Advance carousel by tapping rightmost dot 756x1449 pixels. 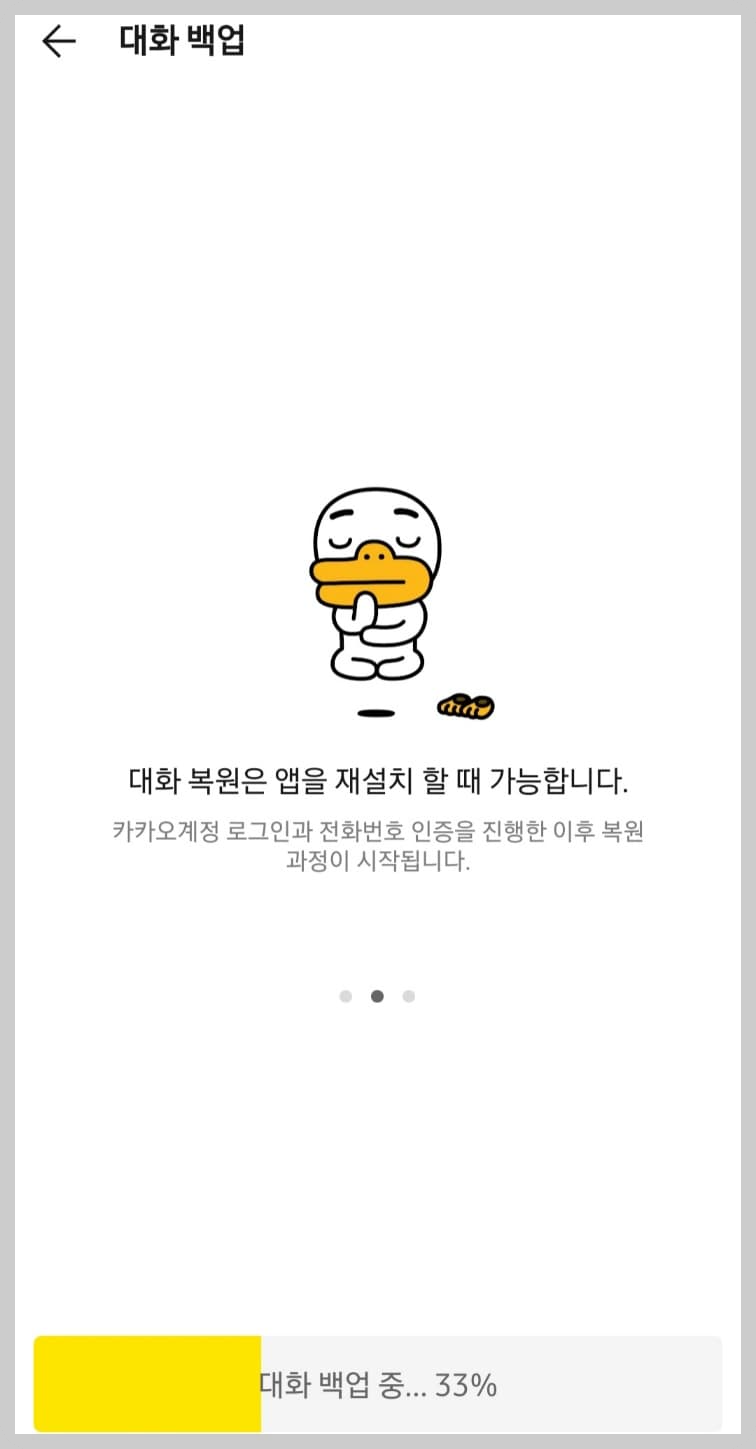[409, 996]
